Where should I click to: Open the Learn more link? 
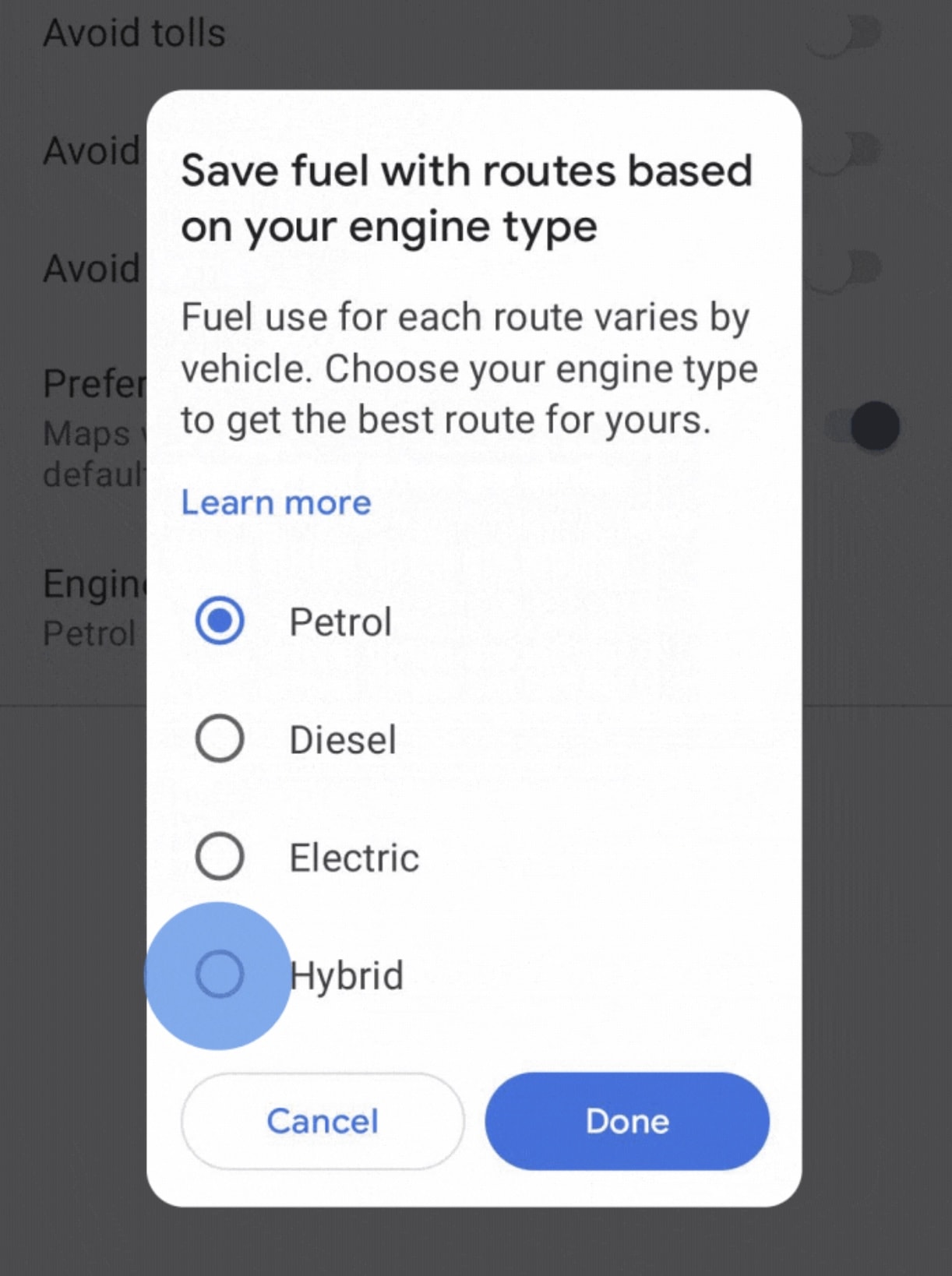click(x=276, y=503)
